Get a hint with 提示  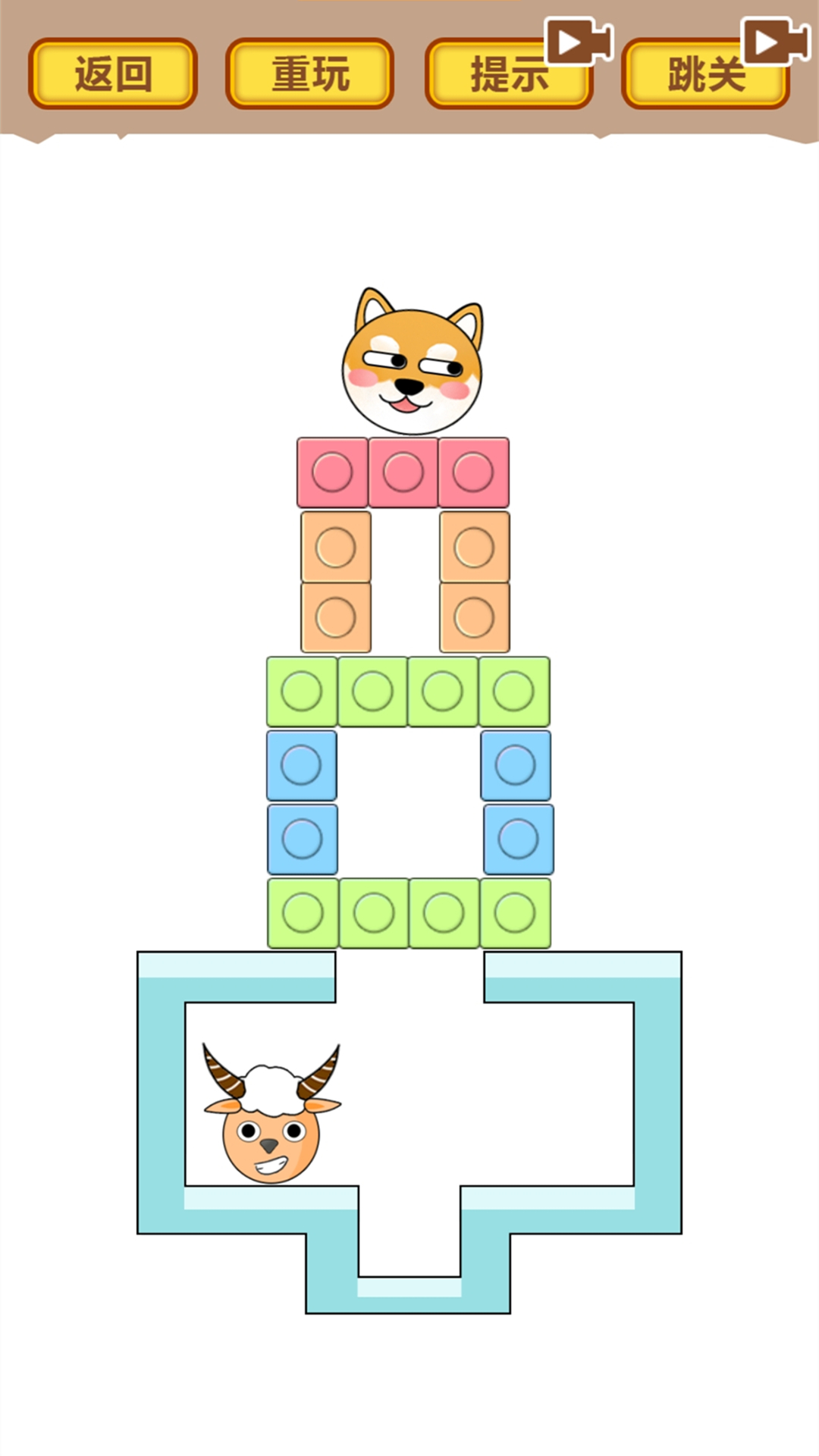coord(508,74)
